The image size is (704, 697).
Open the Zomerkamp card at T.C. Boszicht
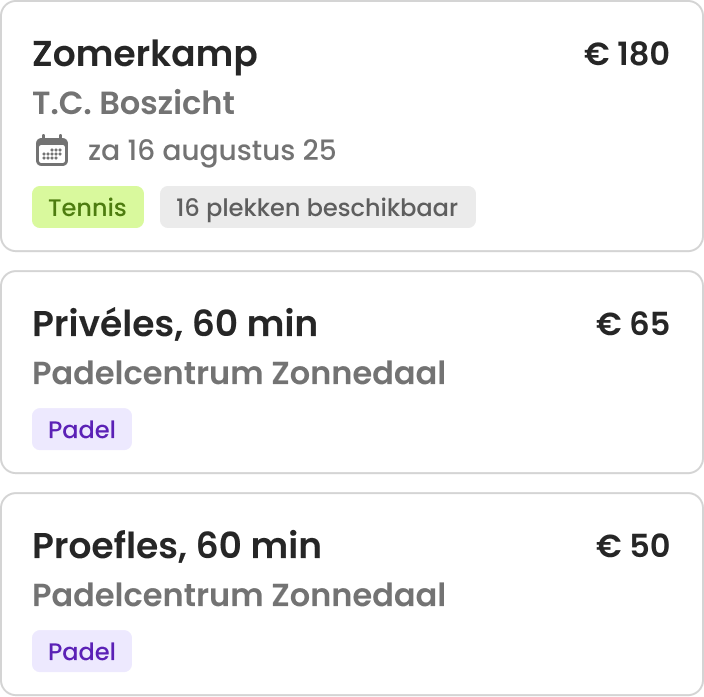coord(350,125)
